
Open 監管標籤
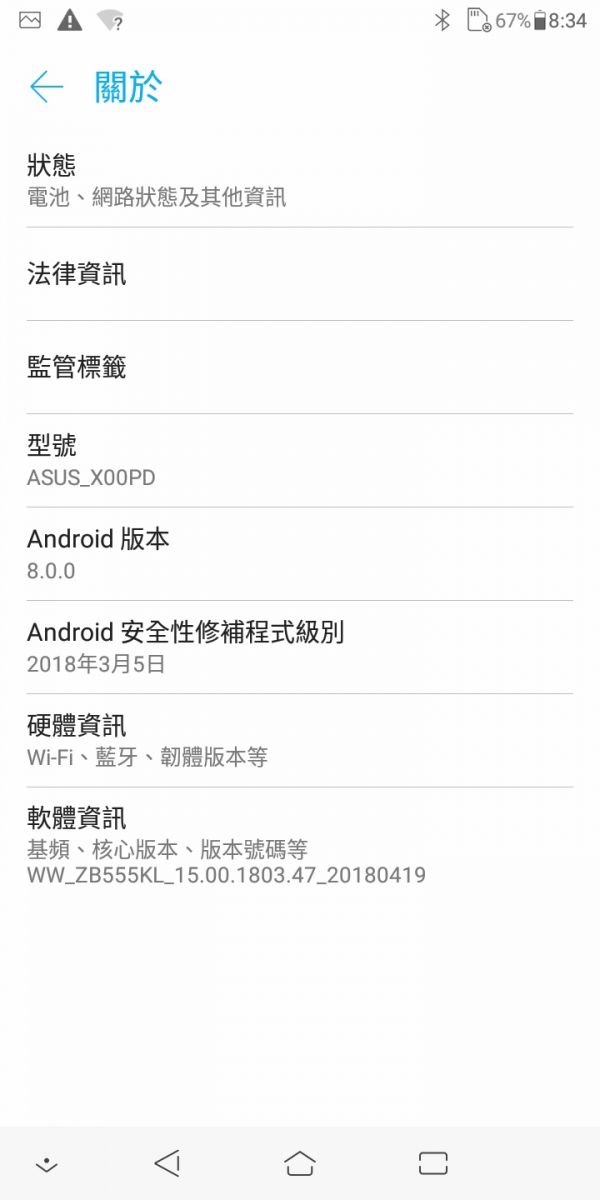300,367
